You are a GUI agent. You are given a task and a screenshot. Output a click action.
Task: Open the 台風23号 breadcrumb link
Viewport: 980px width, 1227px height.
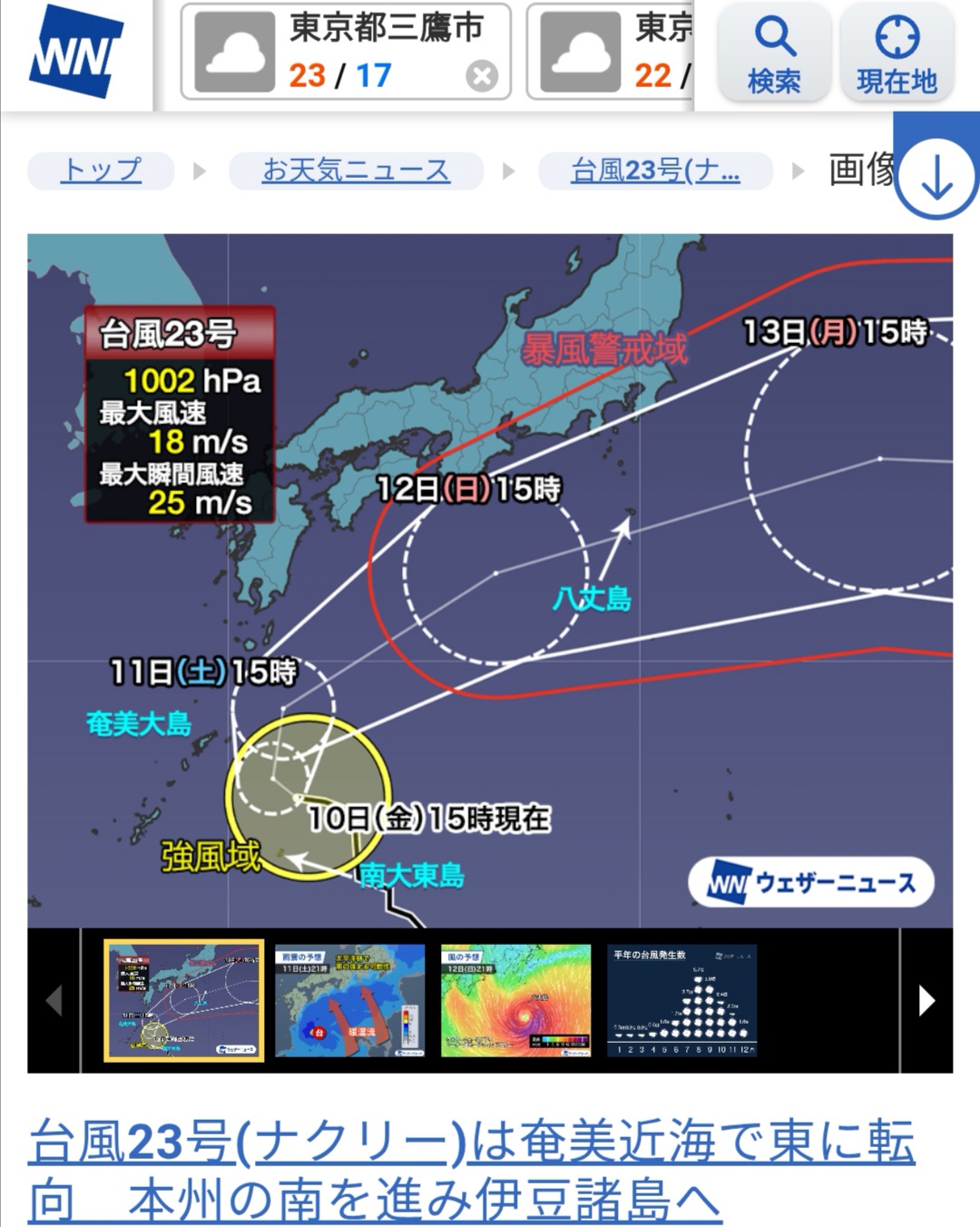coord(655,171)
